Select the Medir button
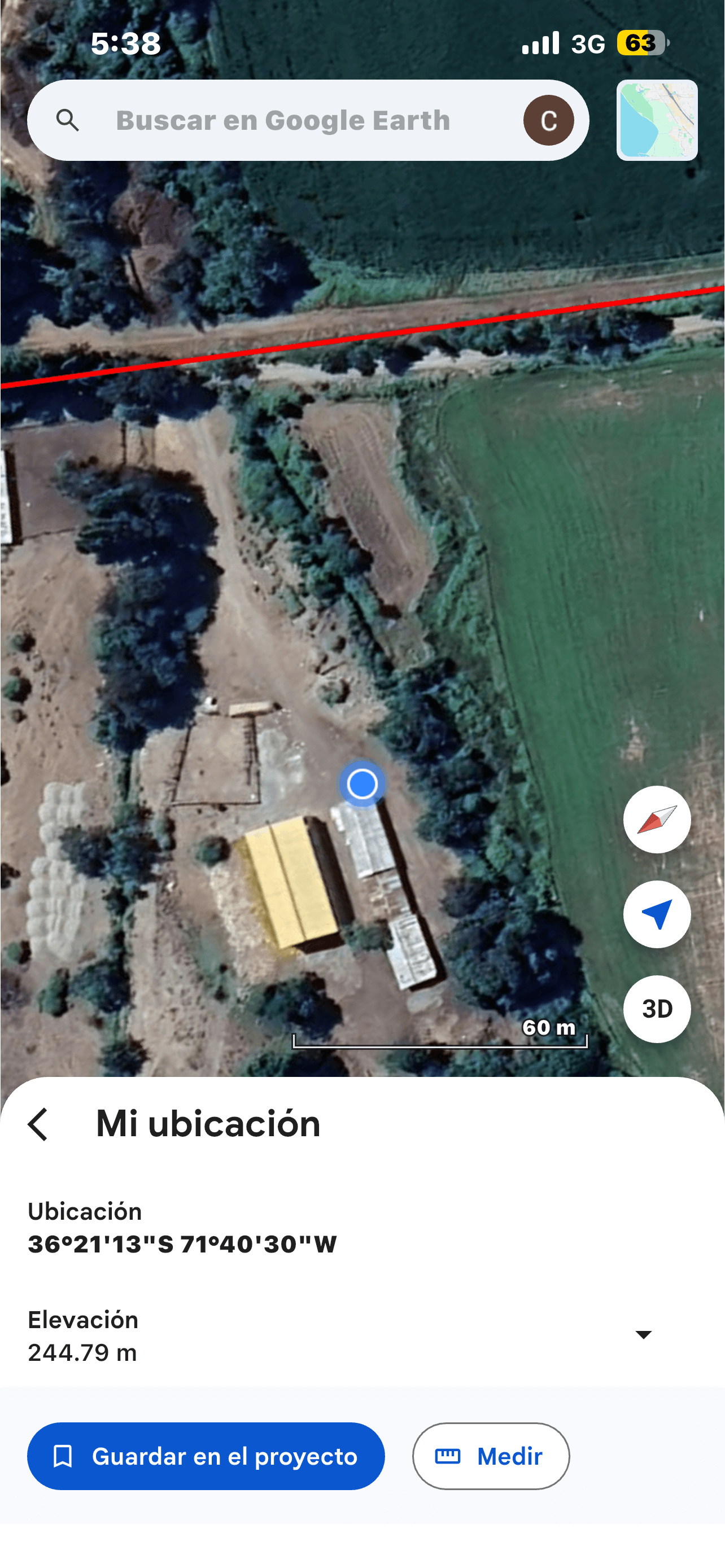This screenshot has width=725, height=1568. pyautogui.click(x=491, y=1456)
